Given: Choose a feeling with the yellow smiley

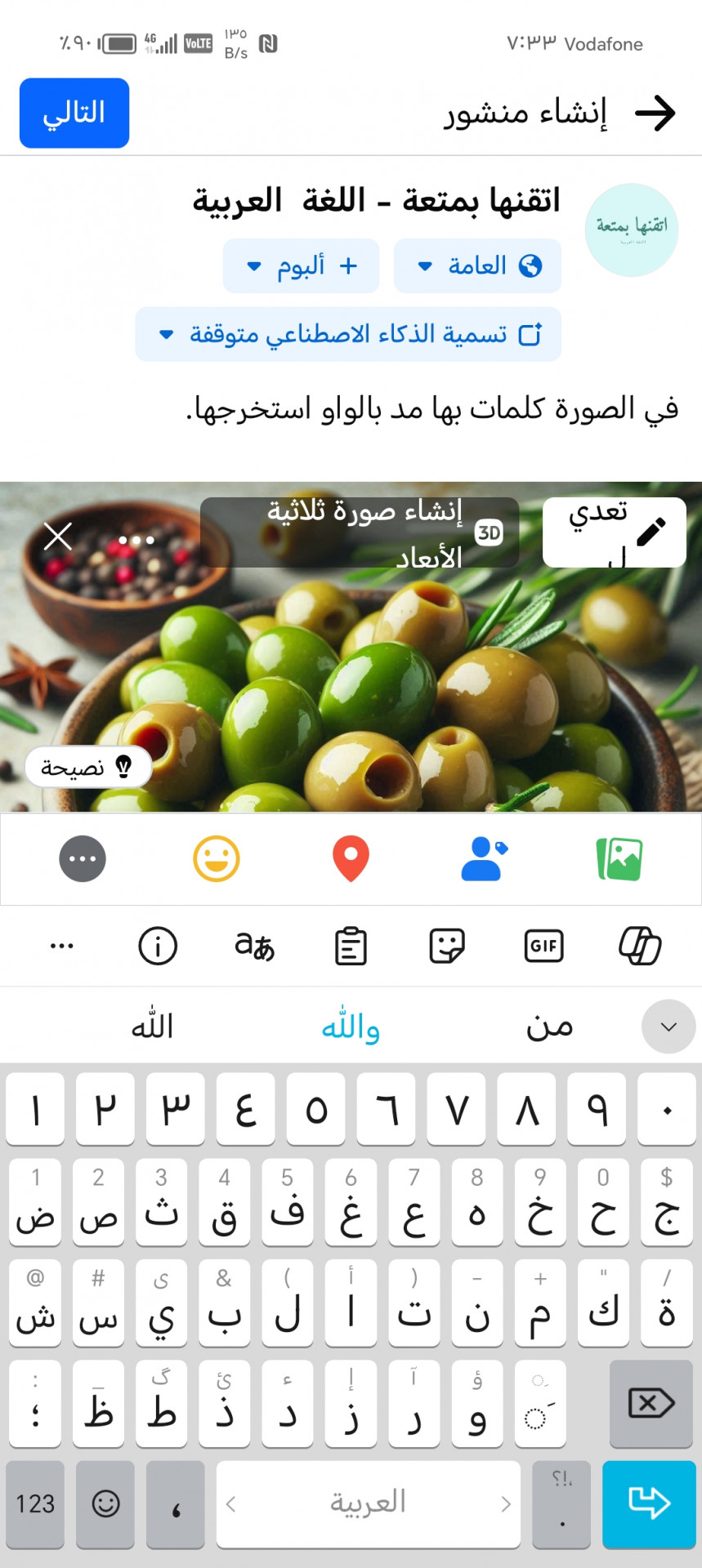Looking at the screenshot, I should click(x=217, y=859).
